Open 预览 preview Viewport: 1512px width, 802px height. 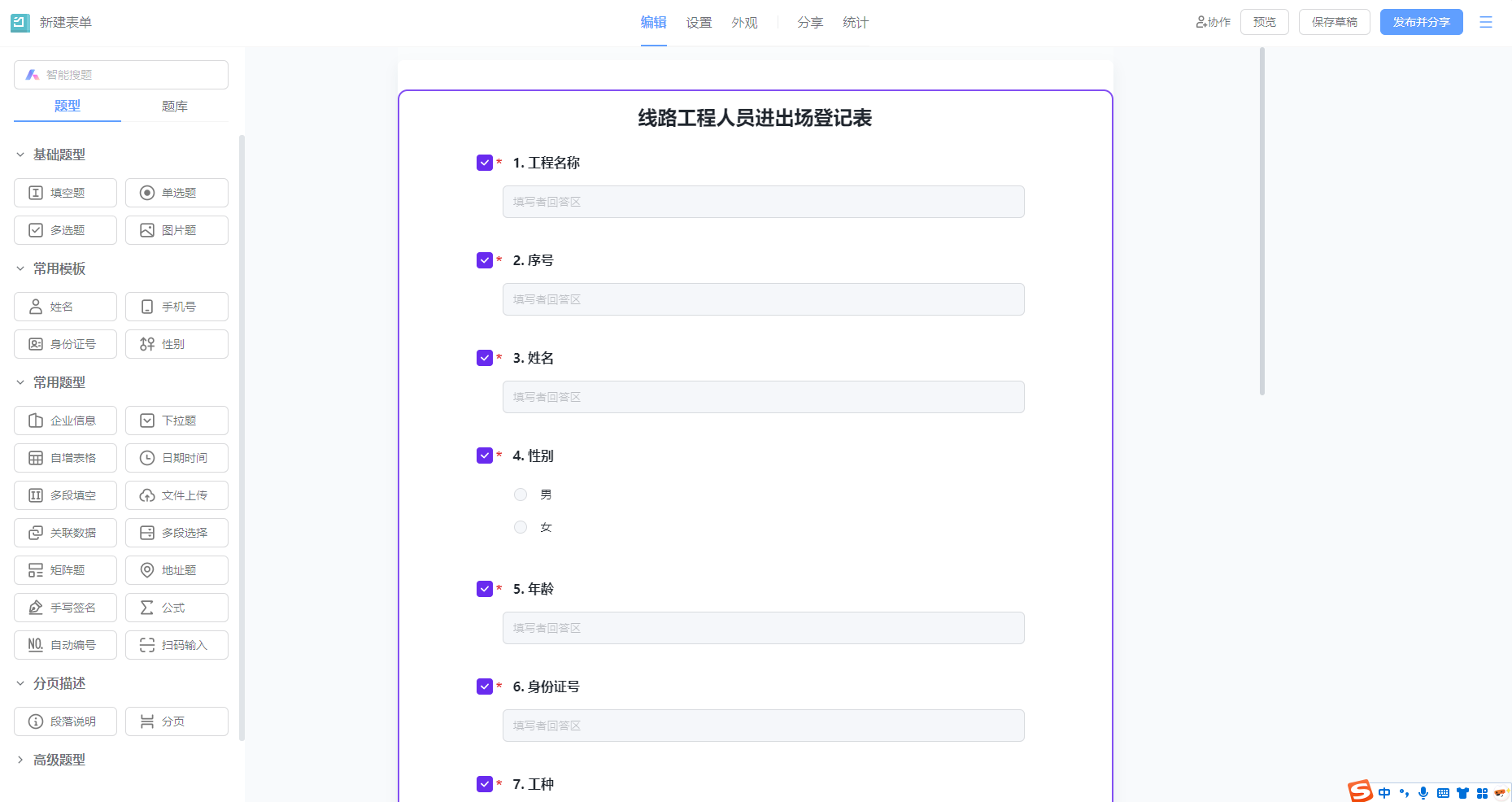pyautogui.click(x=1264, y=22)
